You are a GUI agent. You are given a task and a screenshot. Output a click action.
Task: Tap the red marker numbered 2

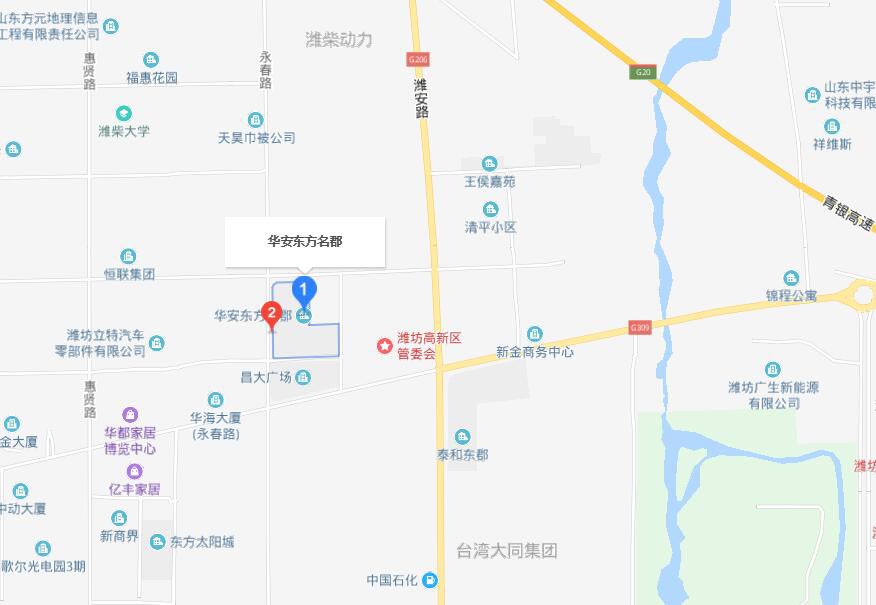pyautogui.click(x=270, y=312)
